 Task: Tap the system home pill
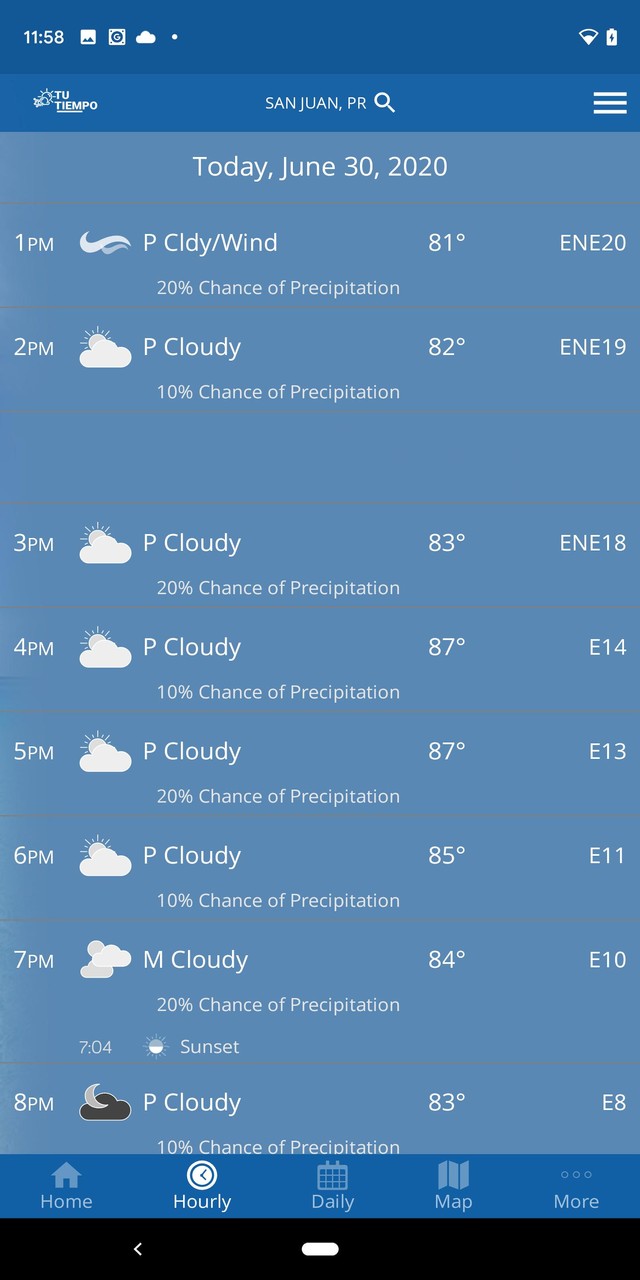click(320, 1248)
